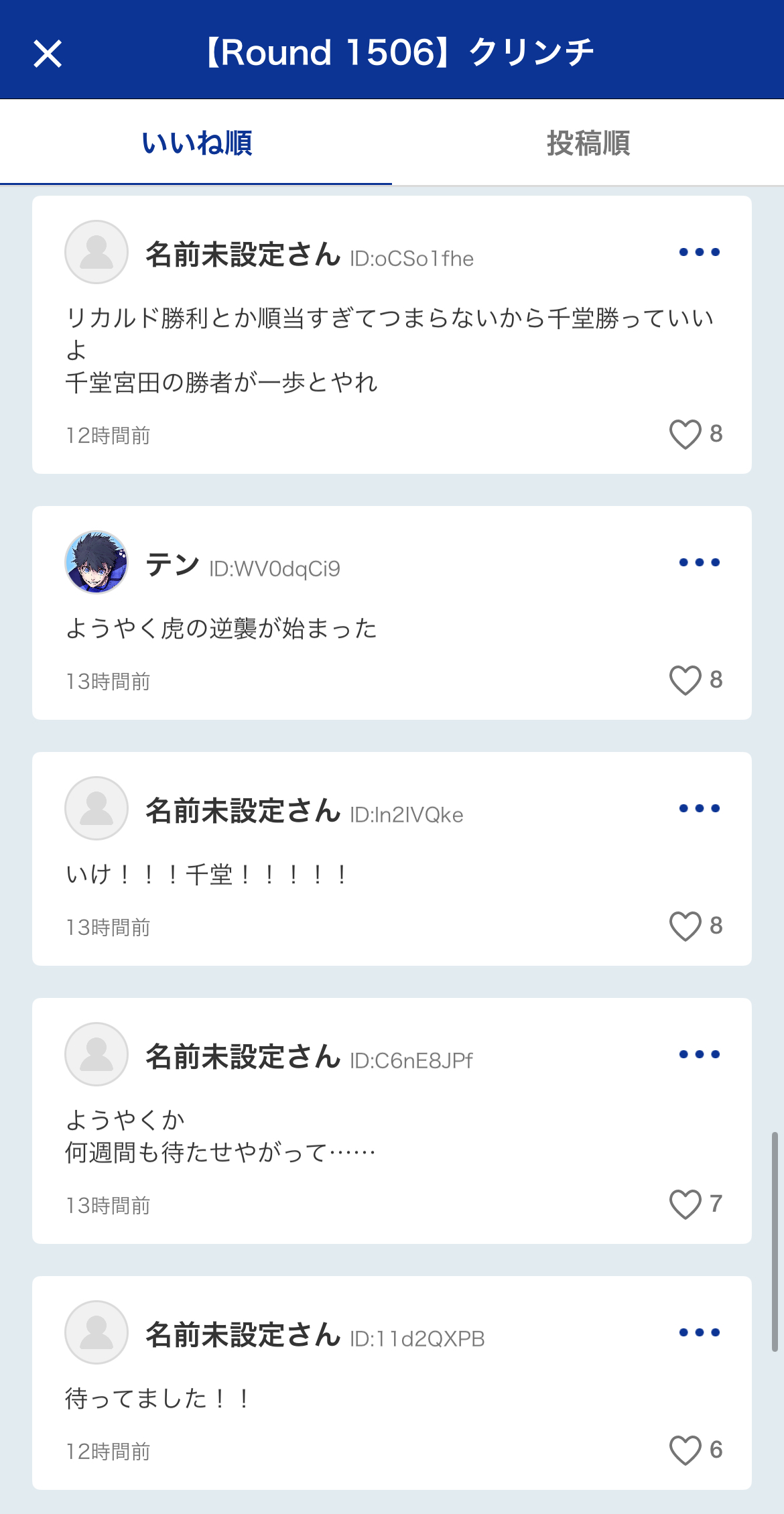Open options menu for ID:oCSo1fhe comment
784x1514 pixels.
pos(699,252)
